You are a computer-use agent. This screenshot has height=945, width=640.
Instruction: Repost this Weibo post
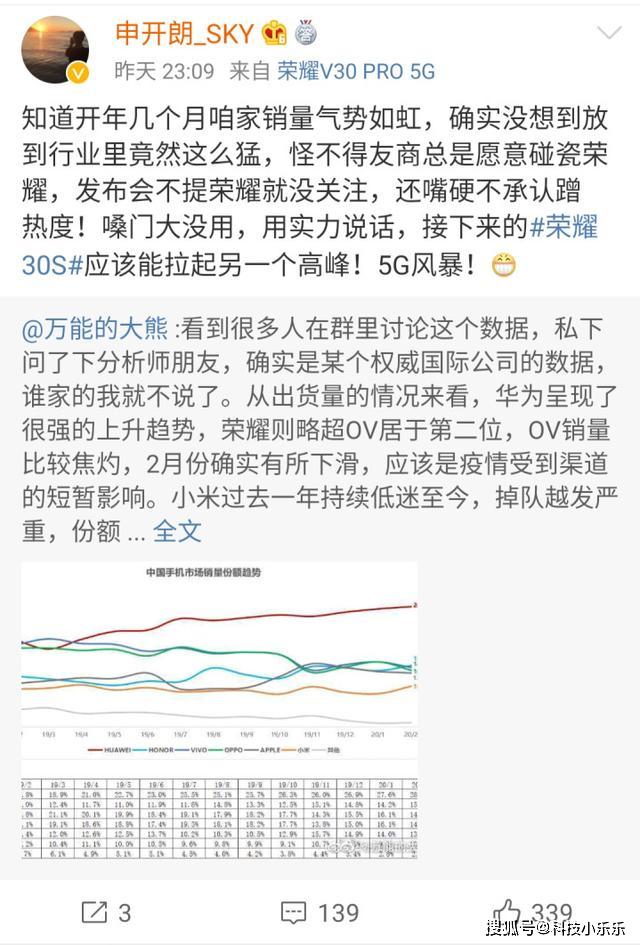pyautogui.click(x=105, y=912)
